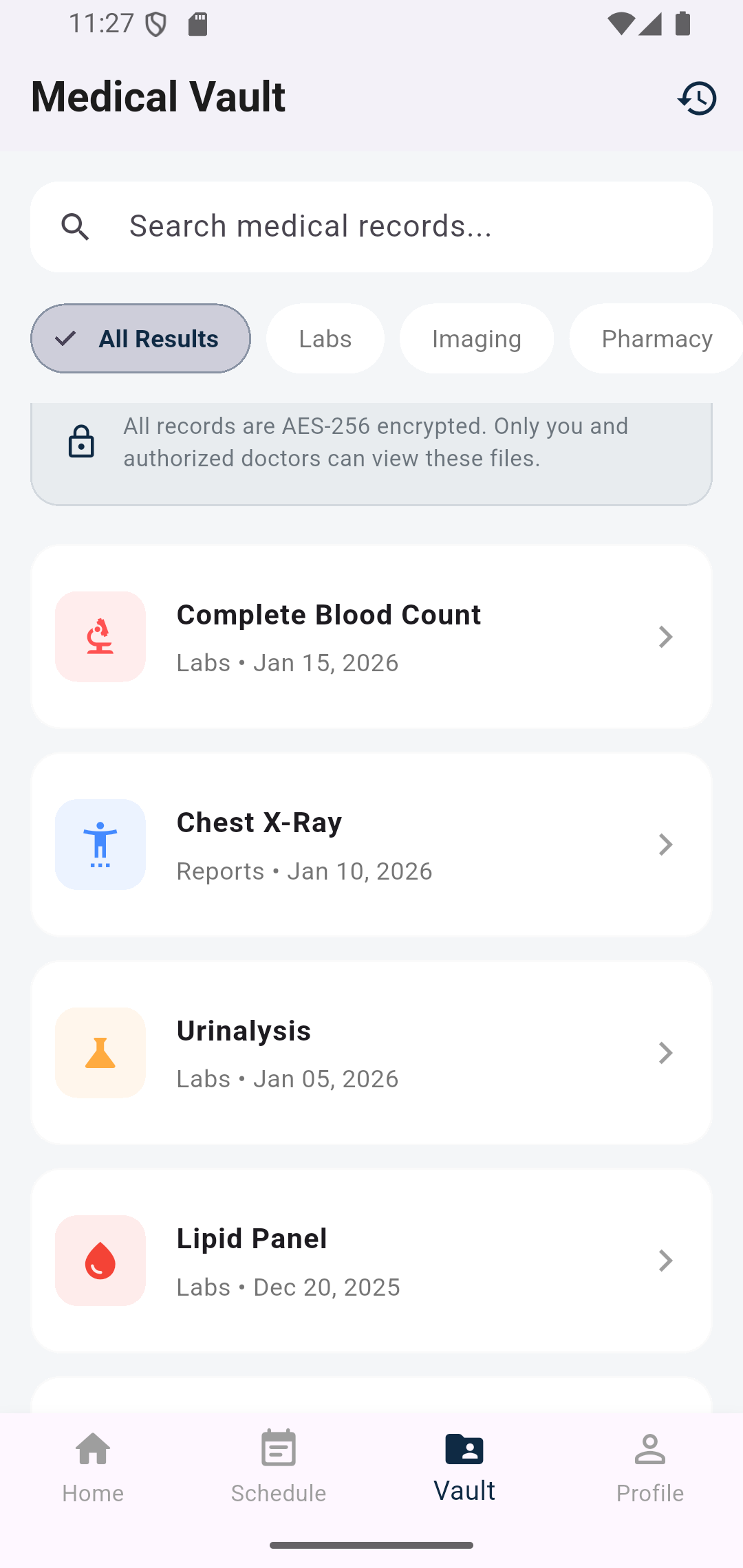
Task: Click the search magnifier icon
Action: 76,226
